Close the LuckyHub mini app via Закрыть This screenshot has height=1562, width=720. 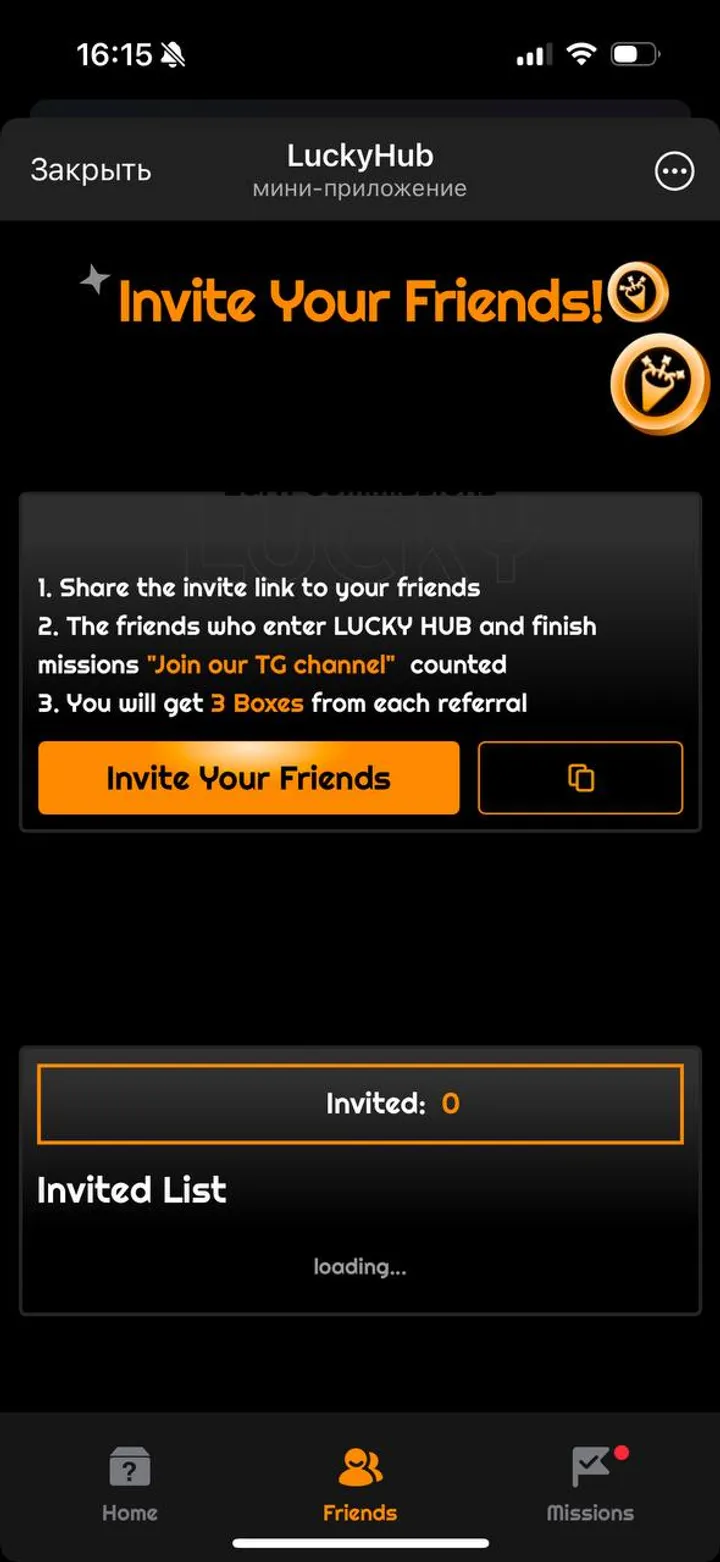tap(90, 171)
